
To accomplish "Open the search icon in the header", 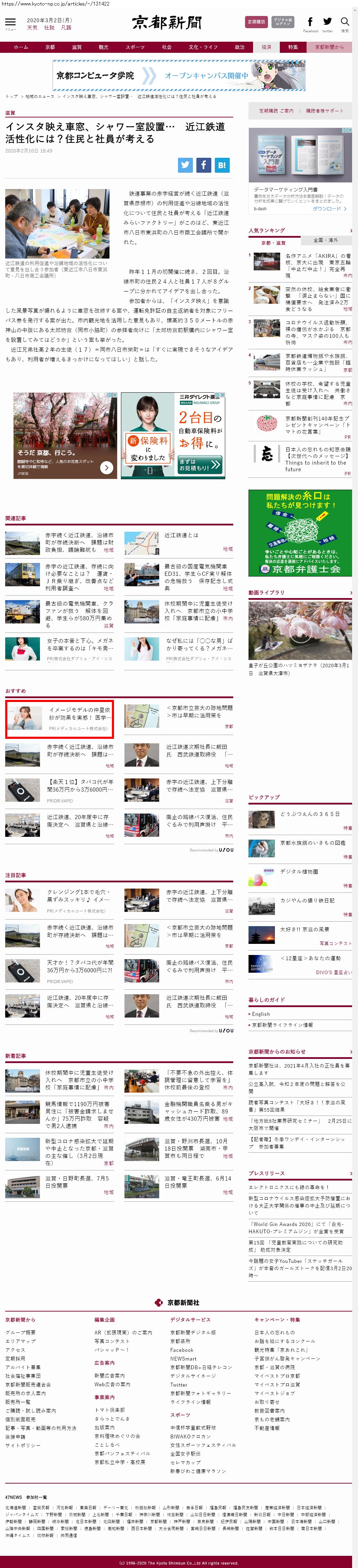I will tap(344, 24).
